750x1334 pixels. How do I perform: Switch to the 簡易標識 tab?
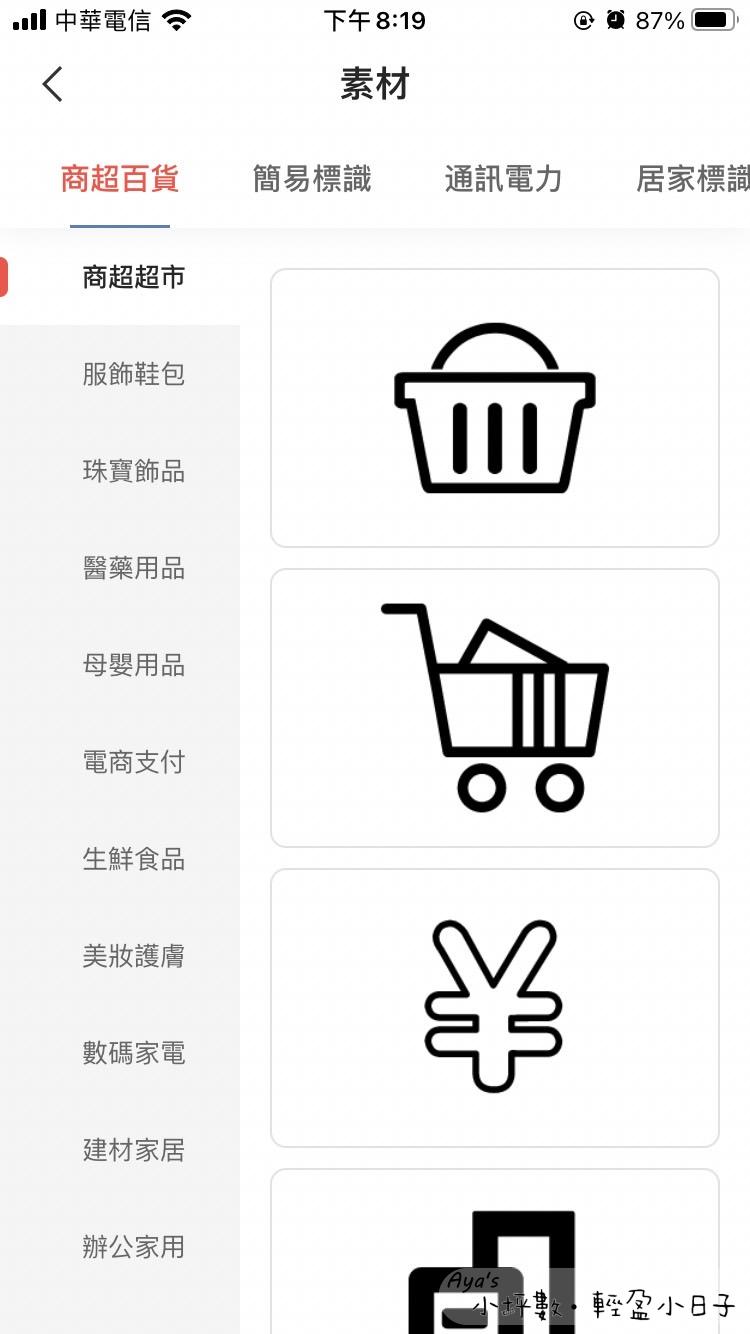pos(312,179)
